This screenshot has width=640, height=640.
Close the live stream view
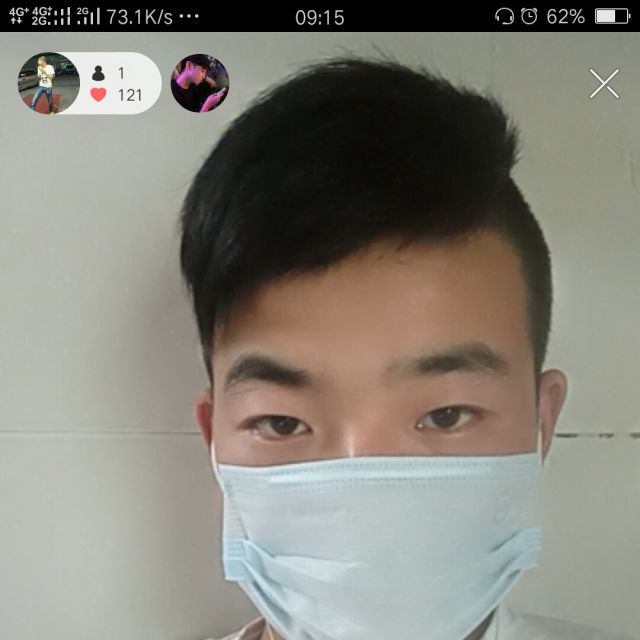pos(604,84)
